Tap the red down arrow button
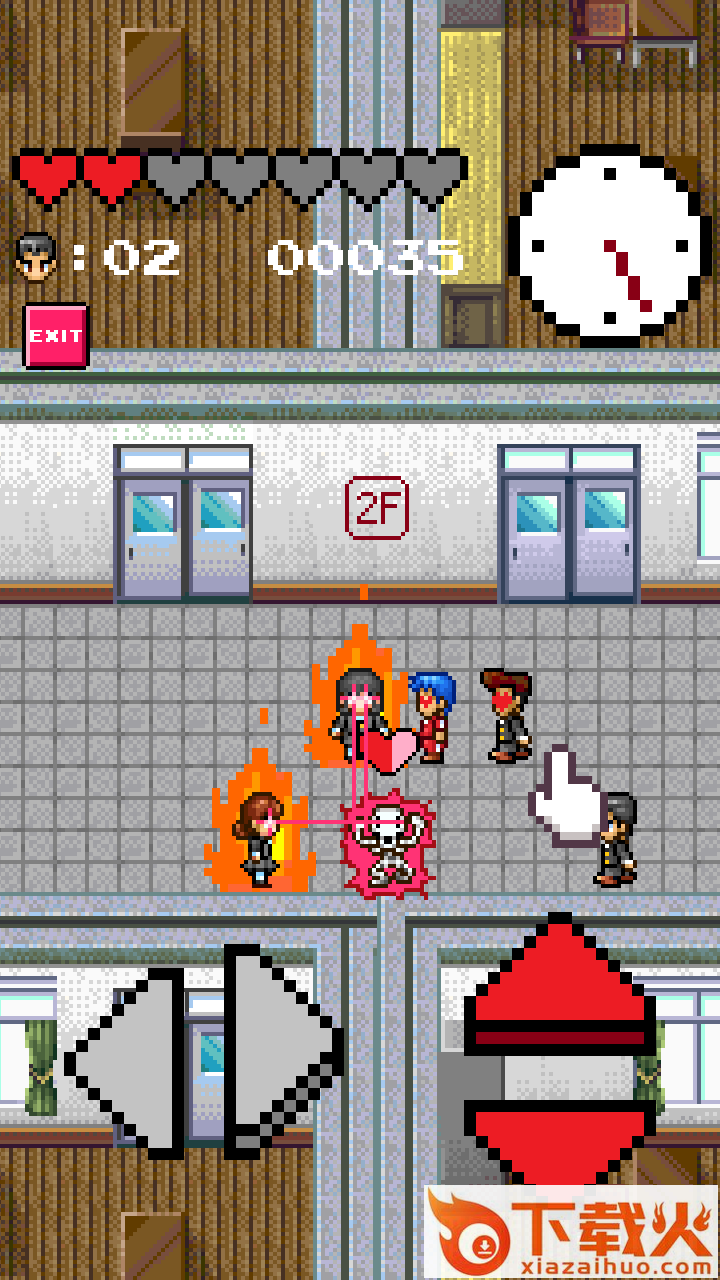The height and width of the screenshot is (1280, 720). click(x=559, y=1140)
